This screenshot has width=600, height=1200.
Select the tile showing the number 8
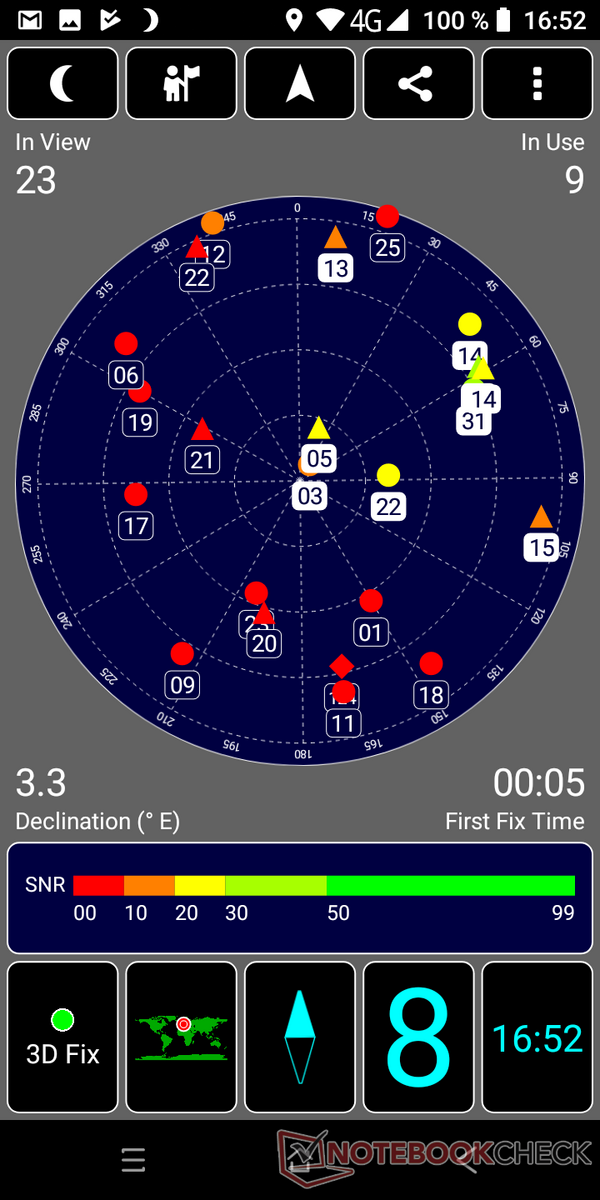coord(418,1037)
